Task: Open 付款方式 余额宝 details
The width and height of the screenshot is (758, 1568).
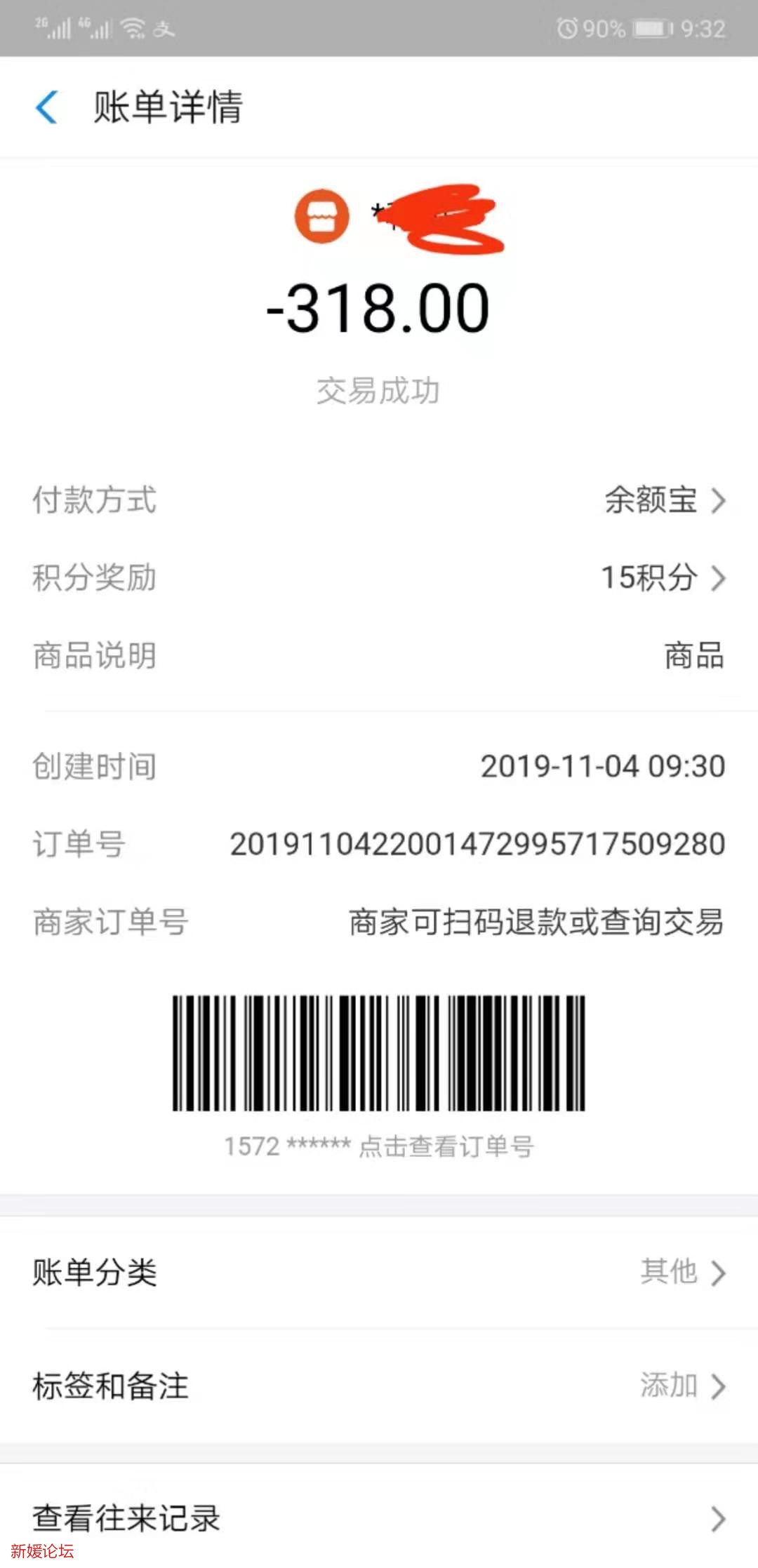Action: (x=663, y=500)
